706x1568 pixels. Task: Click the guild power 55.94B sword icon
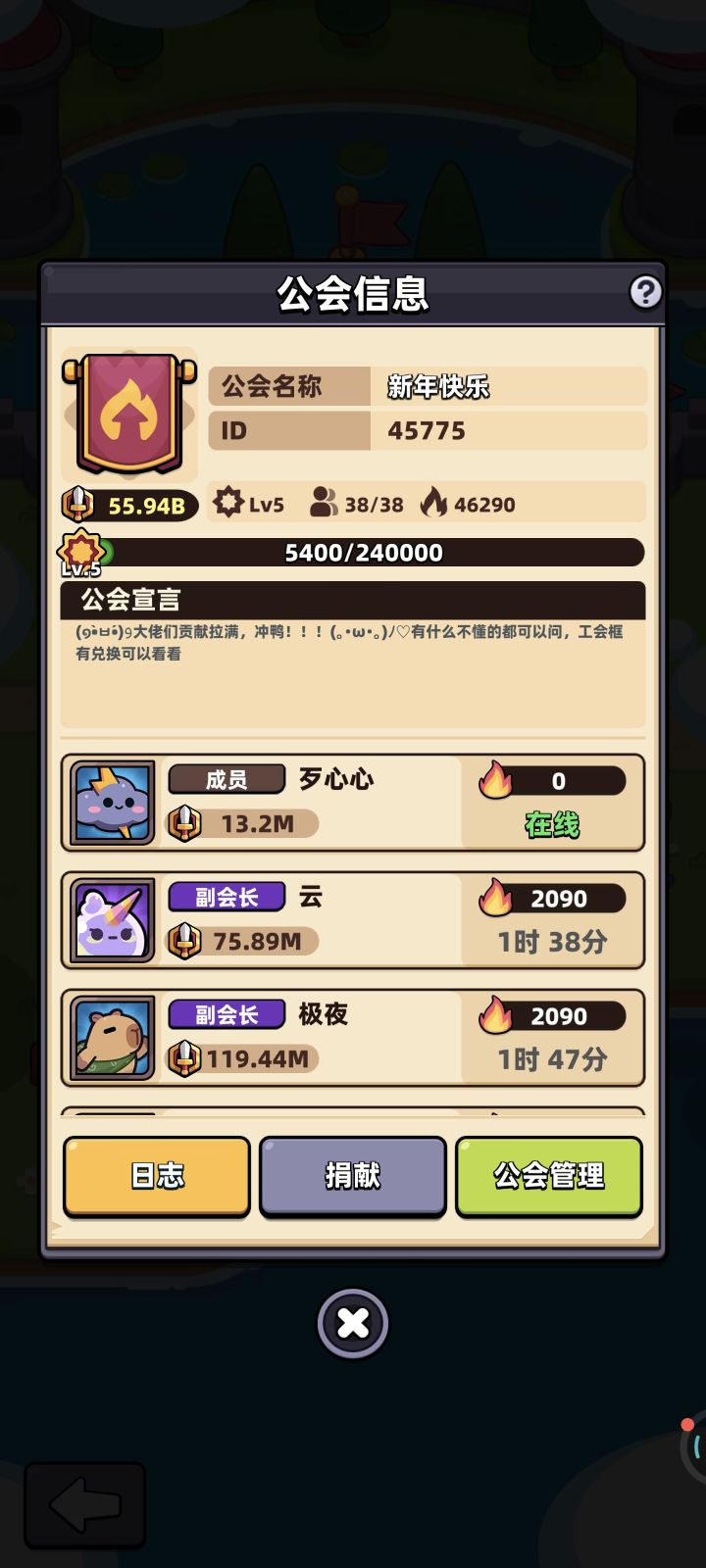click(80, 503)
